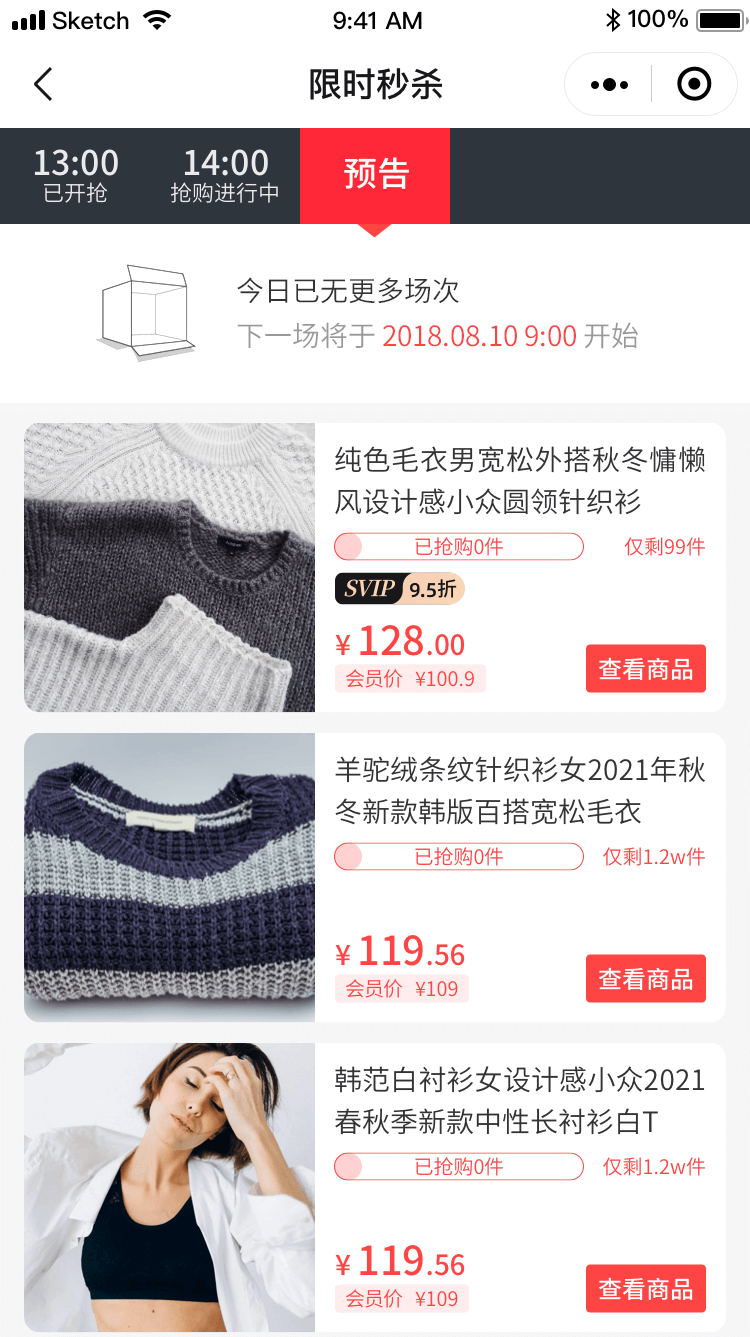Switch to the 13:00 已开抢 session tab
Viewport: 750px width, 1337px height.
click(x=75, y=176)
